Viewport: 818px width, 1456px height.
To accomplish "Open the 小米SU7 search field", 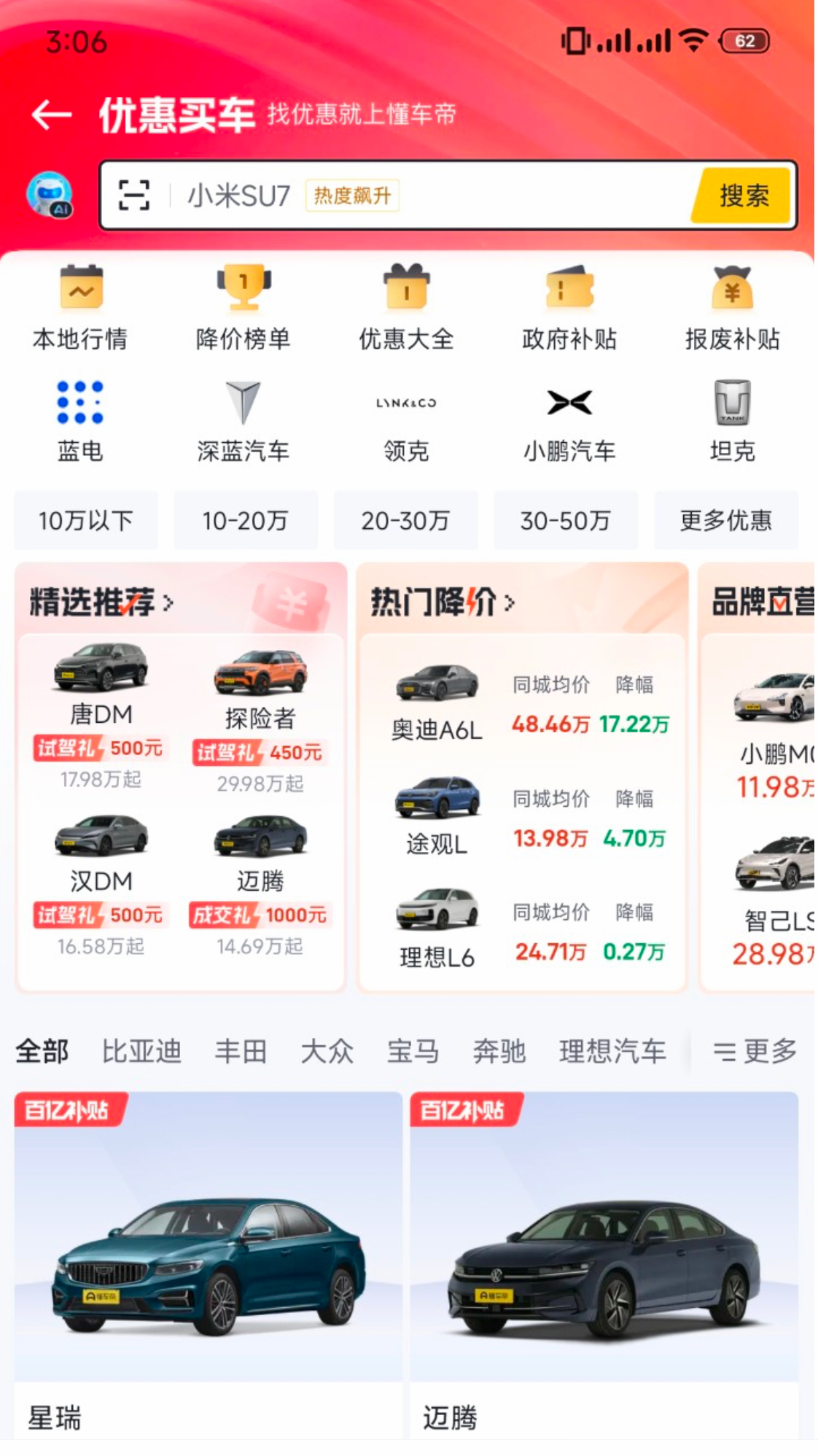I will [x=437, y=195].
